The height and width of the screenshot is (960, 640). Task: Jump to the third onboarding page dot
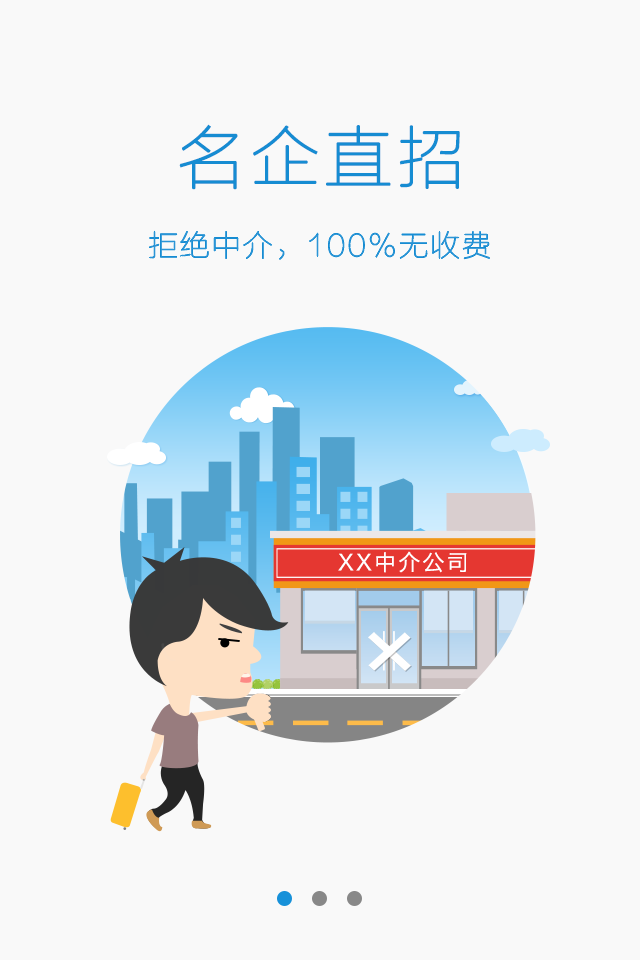click(x=354, y=898)
